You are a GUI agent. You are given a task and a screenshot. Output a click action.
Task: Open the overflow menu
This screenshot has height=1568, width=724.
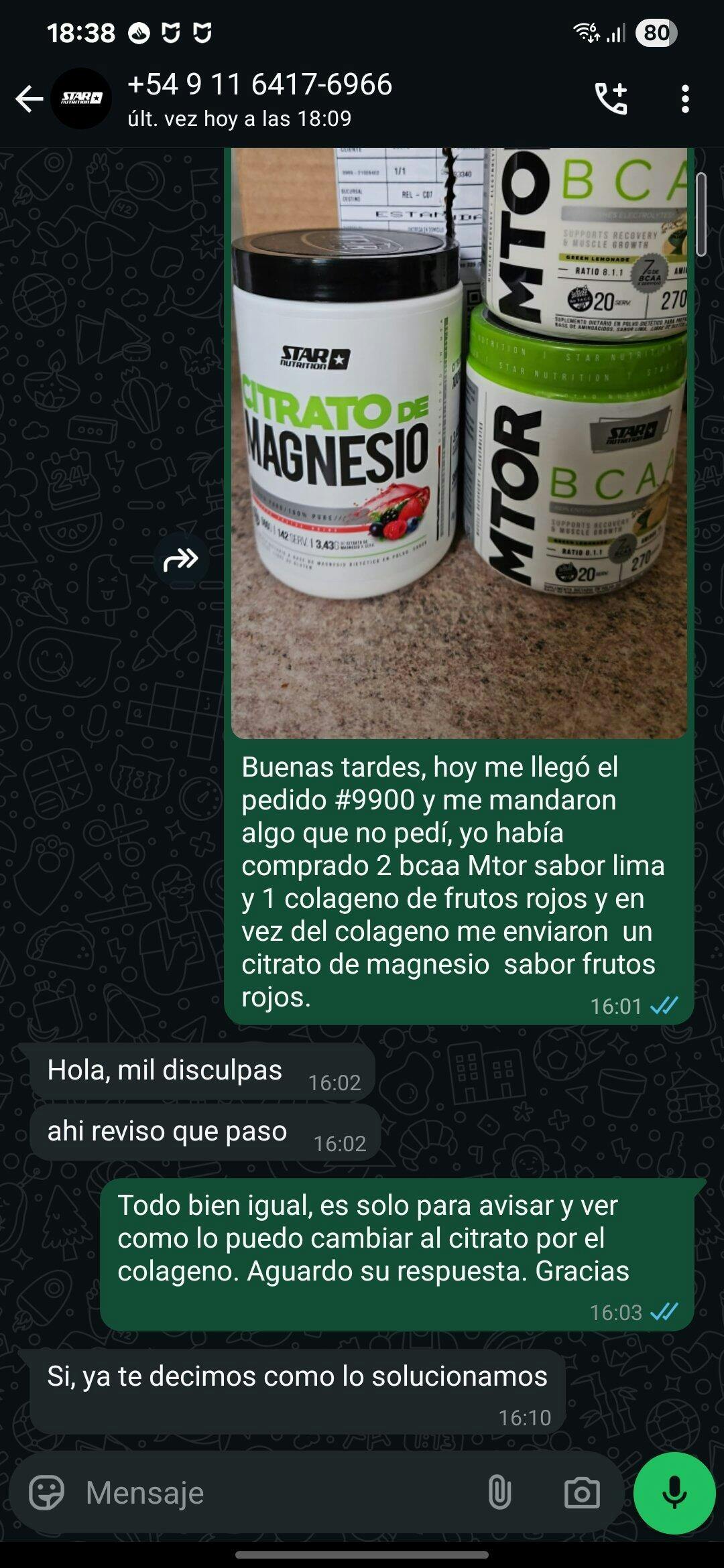684,99
